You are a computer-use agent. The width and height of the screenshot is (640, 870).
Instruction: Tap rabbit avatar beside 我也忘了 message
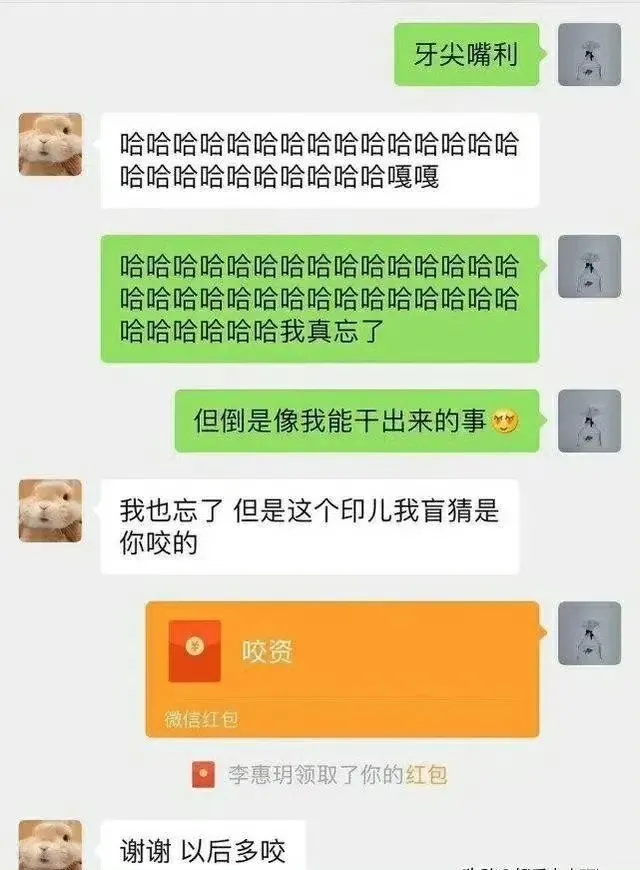(x=50, y=510)
